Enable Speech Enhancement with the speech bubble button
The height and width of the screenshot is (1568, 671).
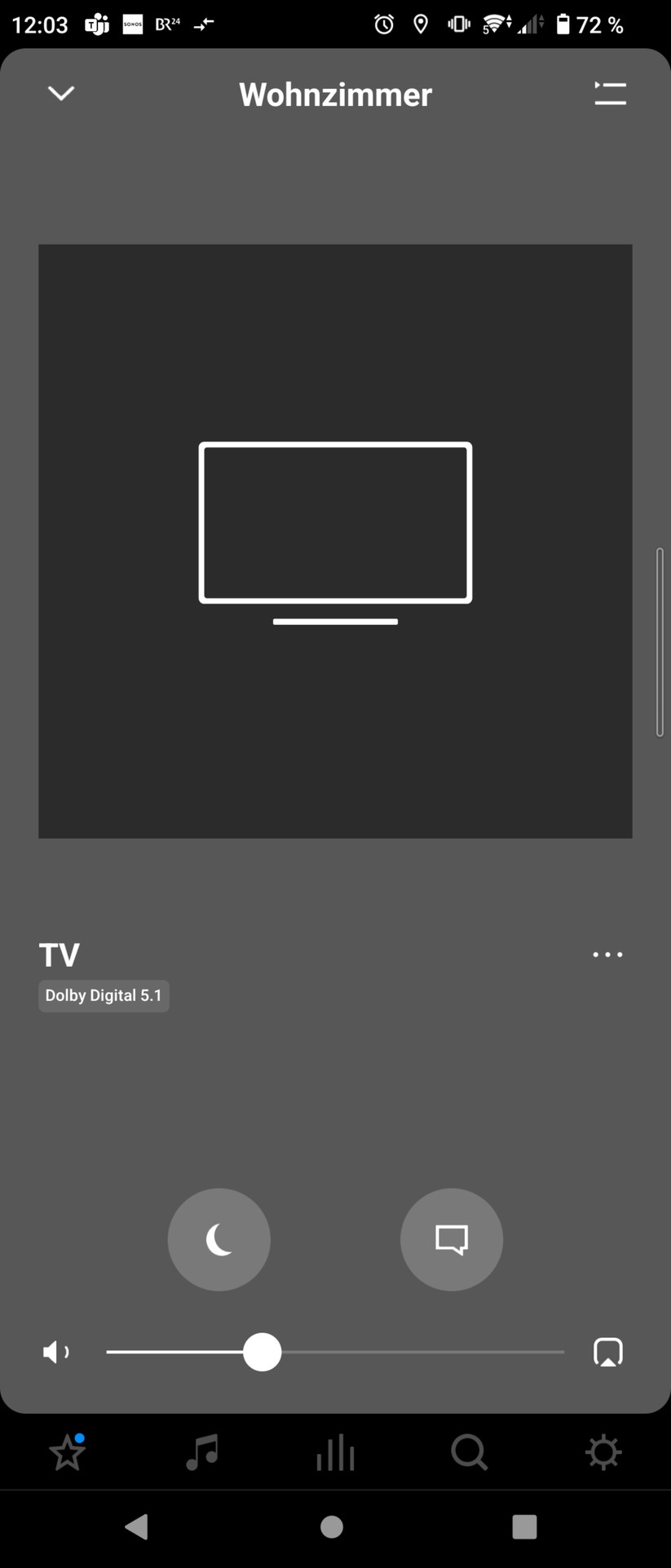click(x=452, y=1239)
